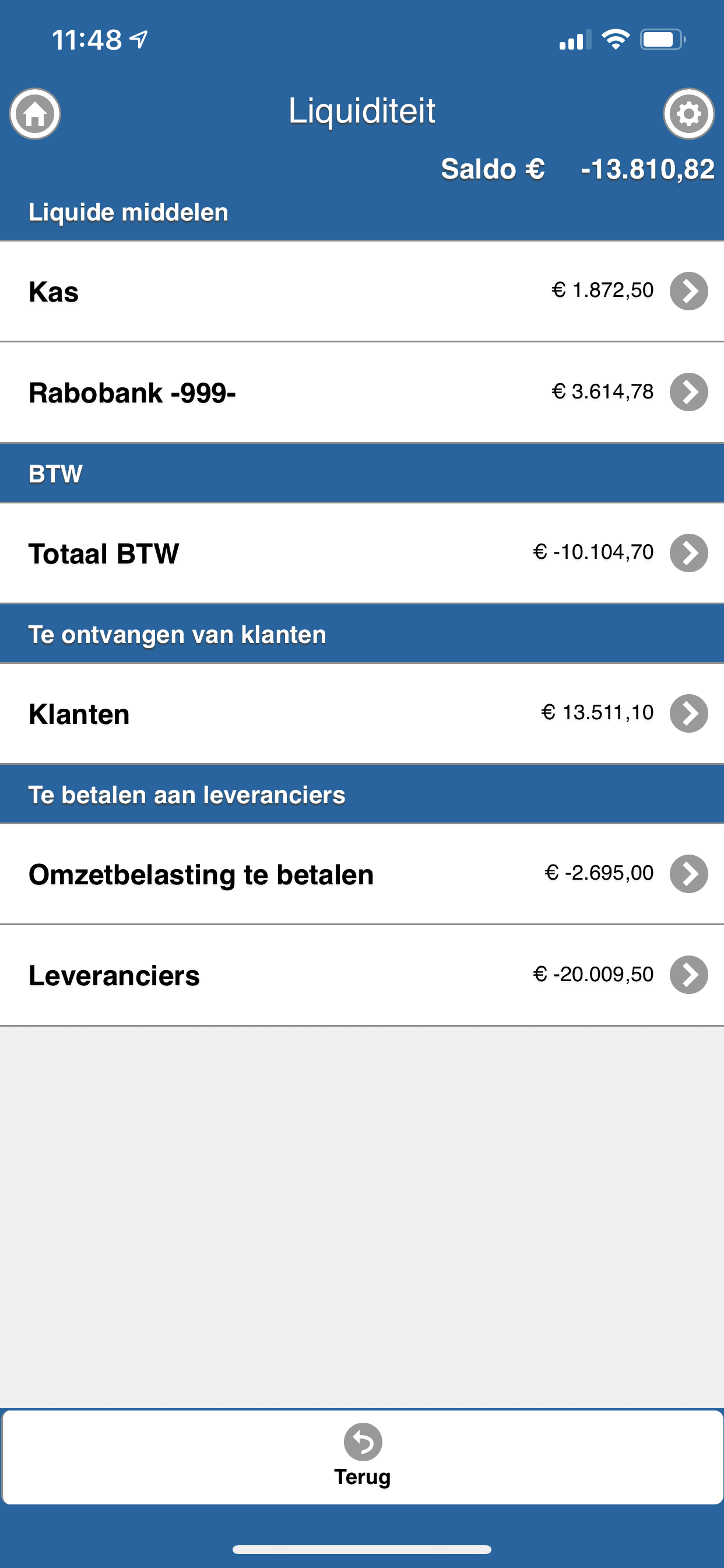Image resolution: width=724 pixels, height=1568 pixels.
Task: Open Omzetbelasting te betalen details
Action: point(362,874)
